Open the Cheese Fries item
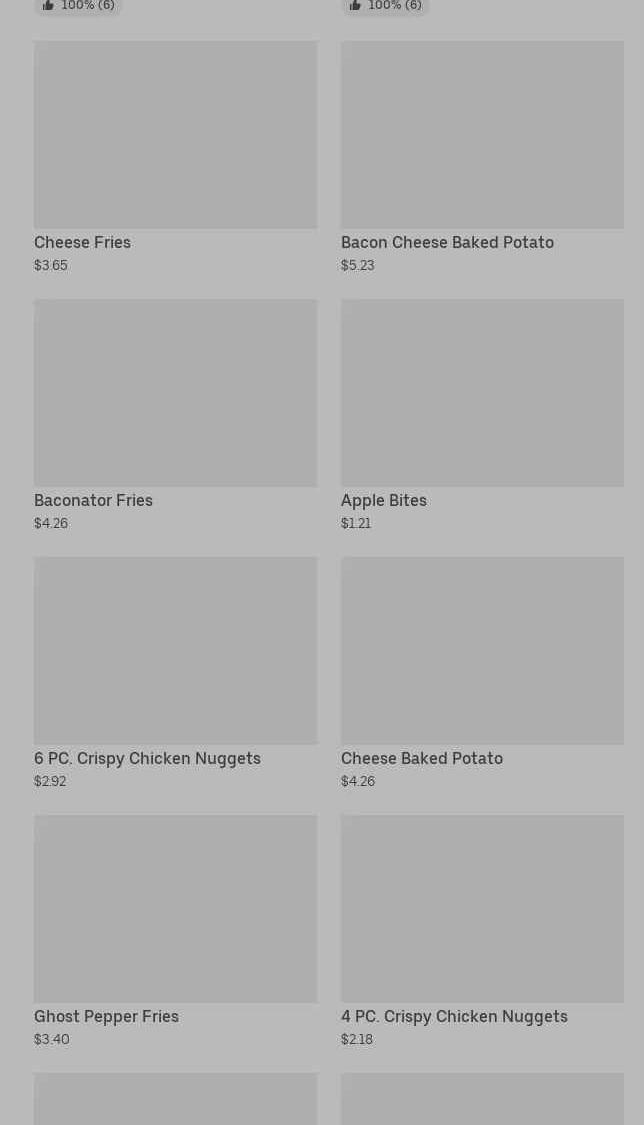Screen dimensions: 644x1125 pyautogui.click(x=175, y=157)
